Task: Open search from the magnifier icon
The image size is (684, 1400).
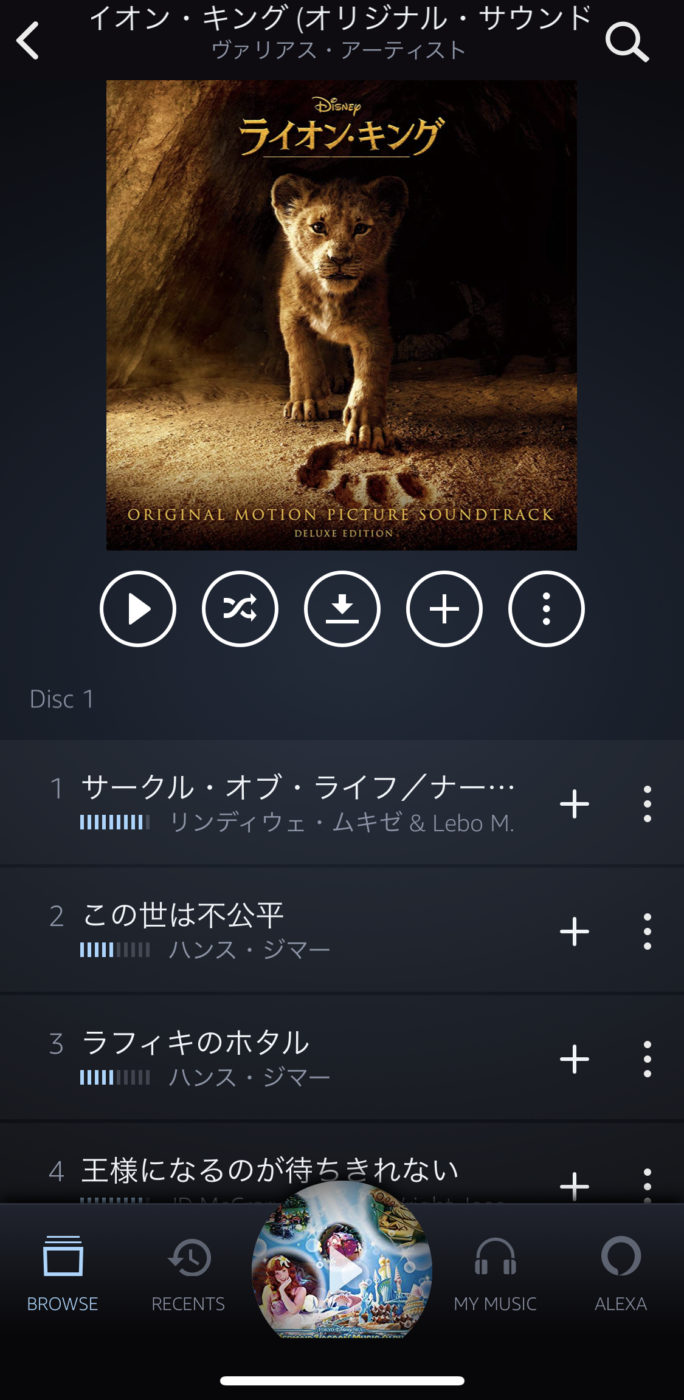Action: tap(627, 41)
